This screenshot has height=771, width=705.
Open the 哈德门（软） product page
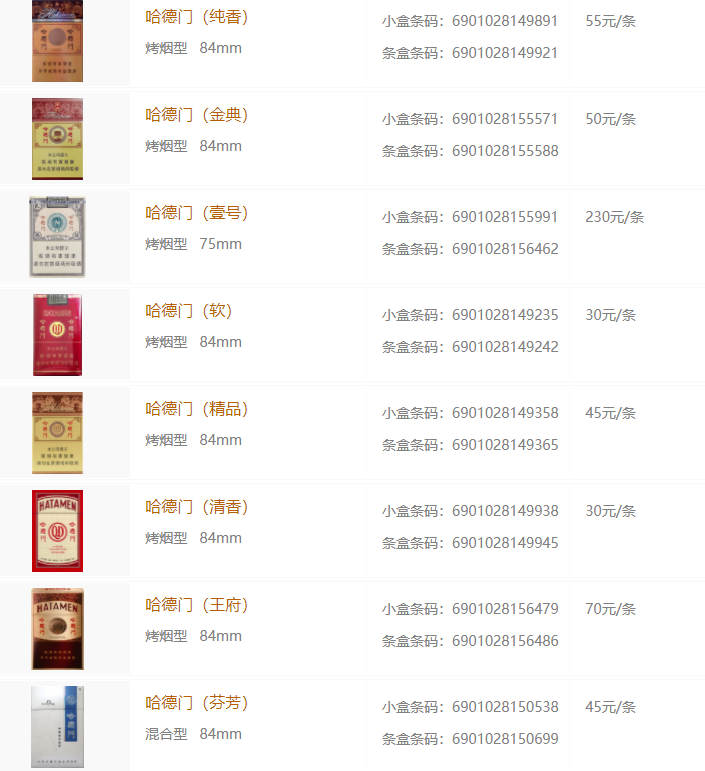tap(189, 312)
